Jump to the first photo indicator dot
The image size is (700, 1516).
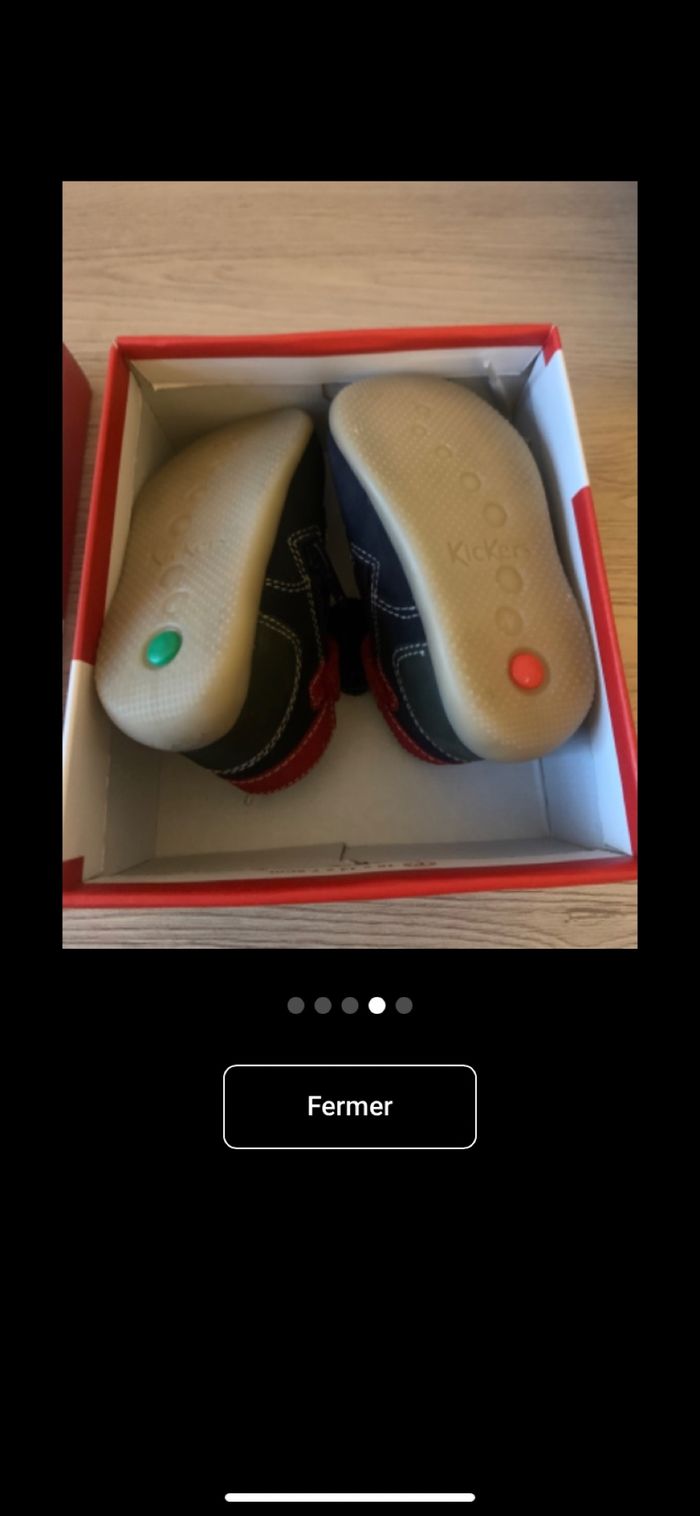(x=296, y=1005)
